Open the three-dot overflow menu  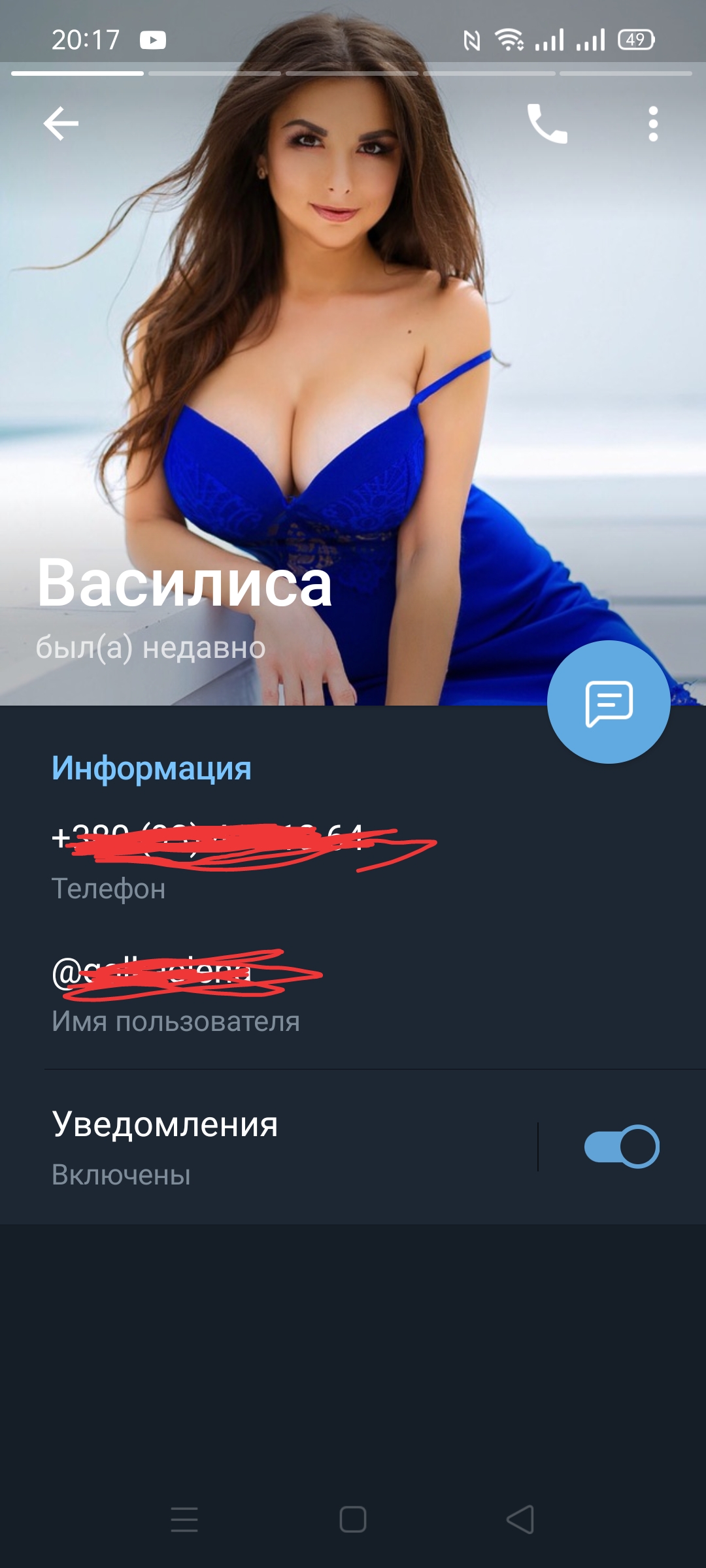(652, 123)
